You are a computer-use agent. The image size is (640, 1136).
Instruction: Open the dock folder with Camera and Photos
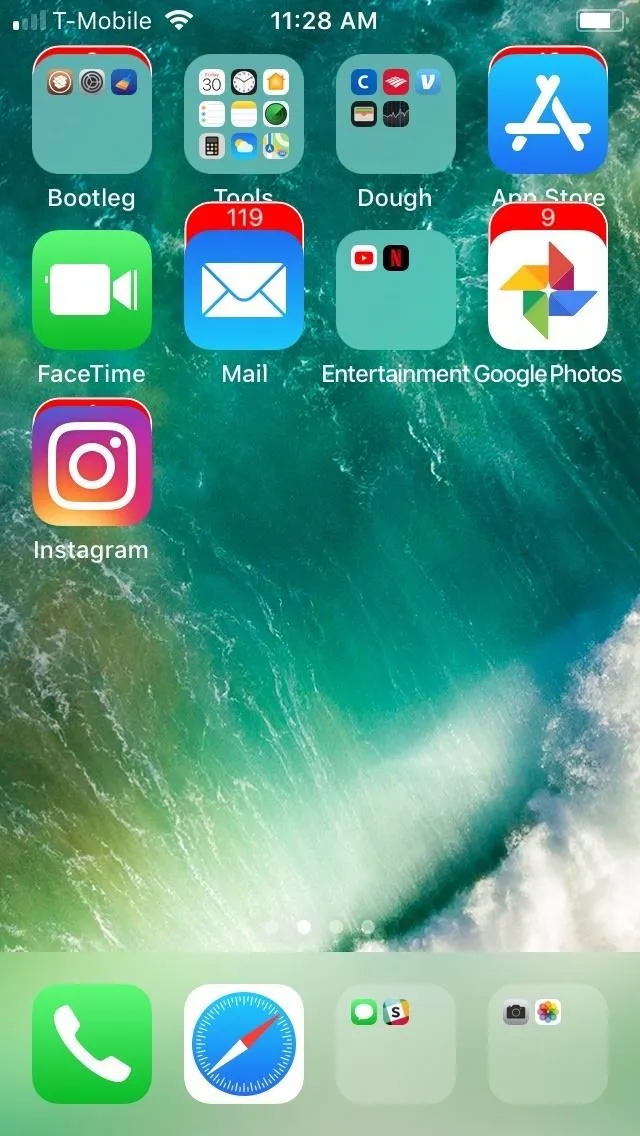click(x=548, y=1044)
